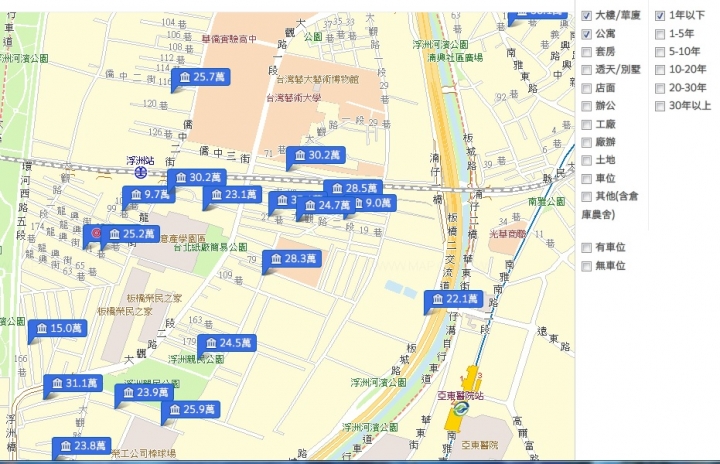
Task: Enable the 透天/別墅 filter
Action: [x=587, y=70]
